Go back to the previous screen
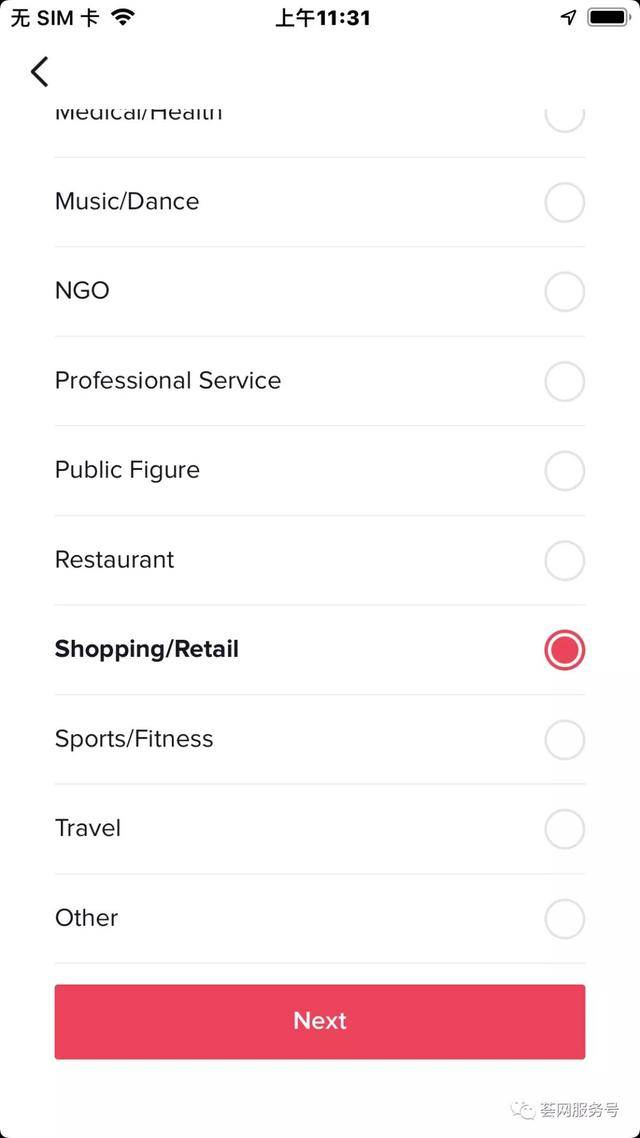 (40, 72)
